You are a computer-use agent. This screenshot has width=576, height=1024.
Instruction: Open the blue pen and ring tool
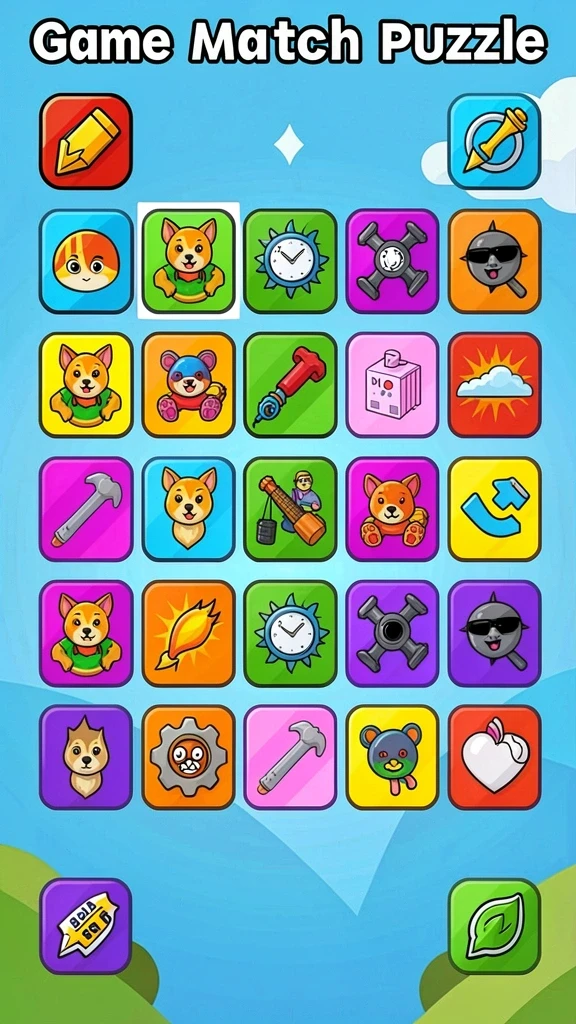(x=494, y=141)
